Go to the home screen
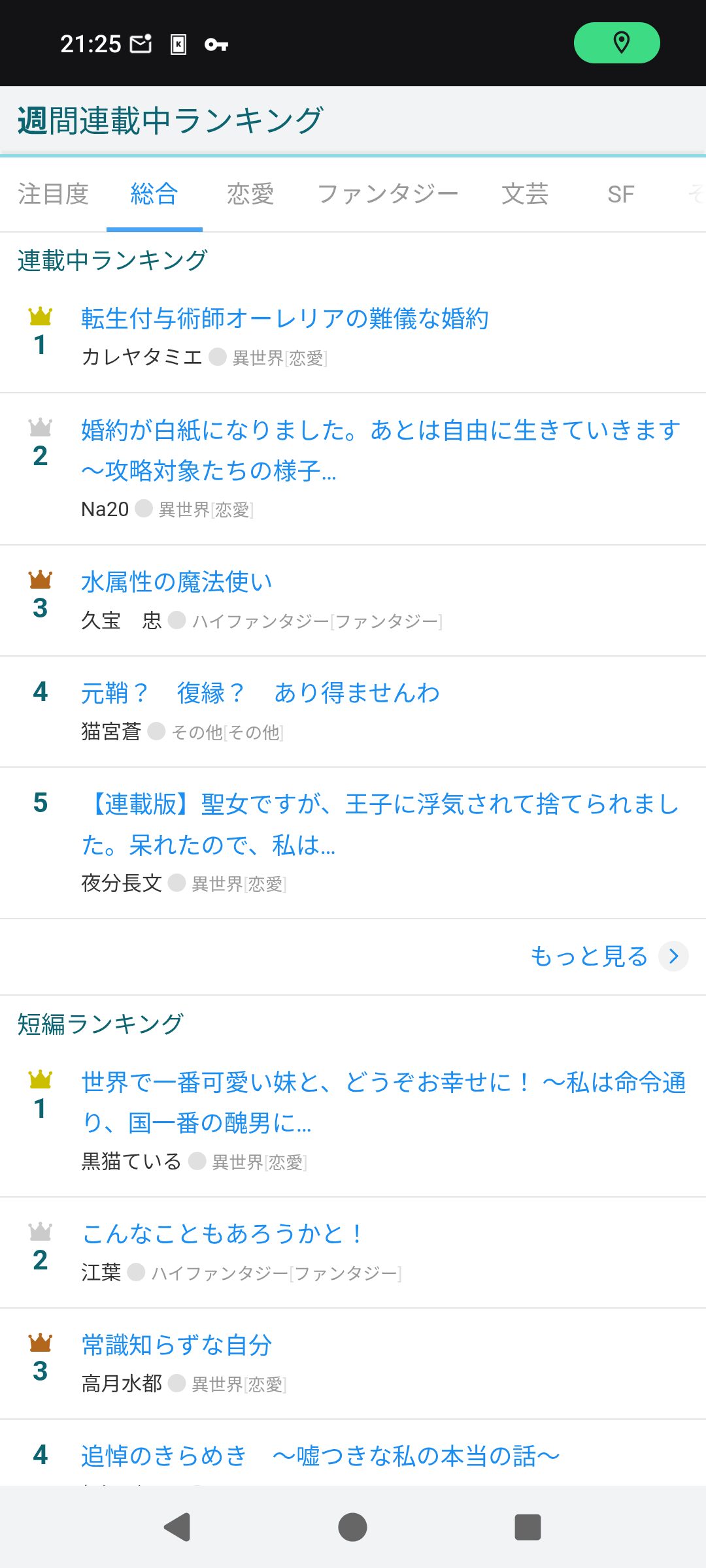 click(x=352, y=1527)
